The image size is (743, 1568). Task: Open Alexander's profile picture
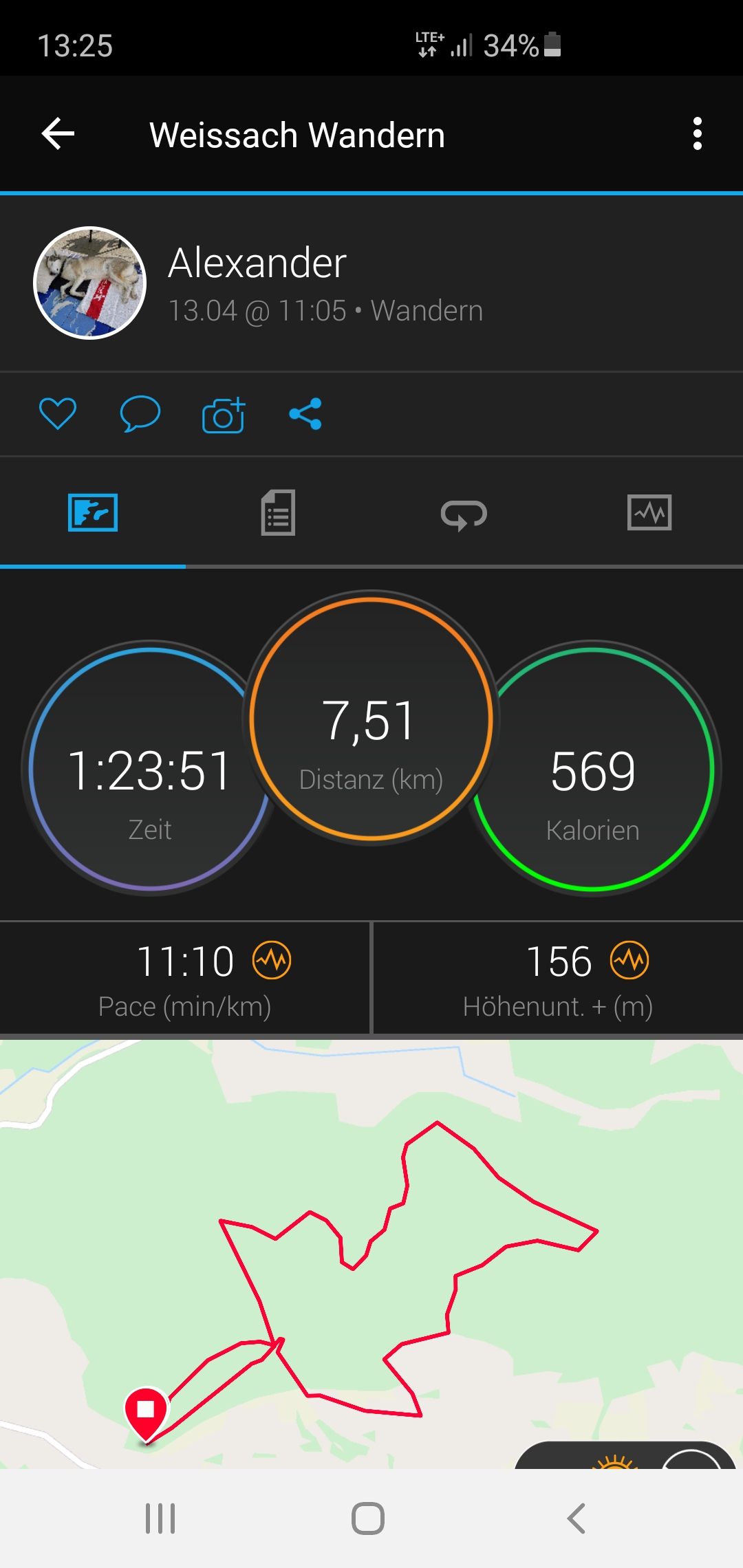click(x=90, y=283)
